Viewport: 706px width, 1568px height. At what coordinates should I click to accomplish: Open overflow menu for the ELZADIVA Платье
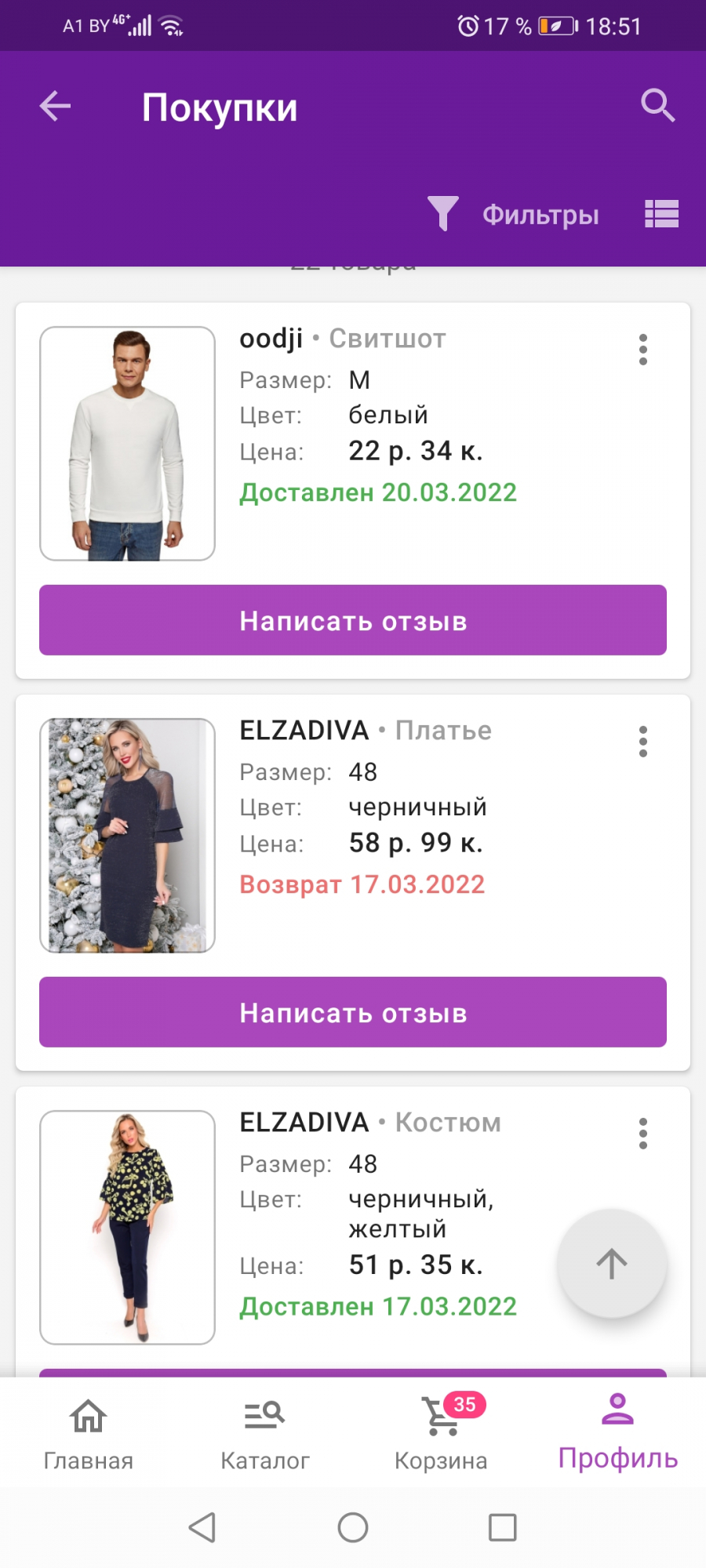[643, 742]
